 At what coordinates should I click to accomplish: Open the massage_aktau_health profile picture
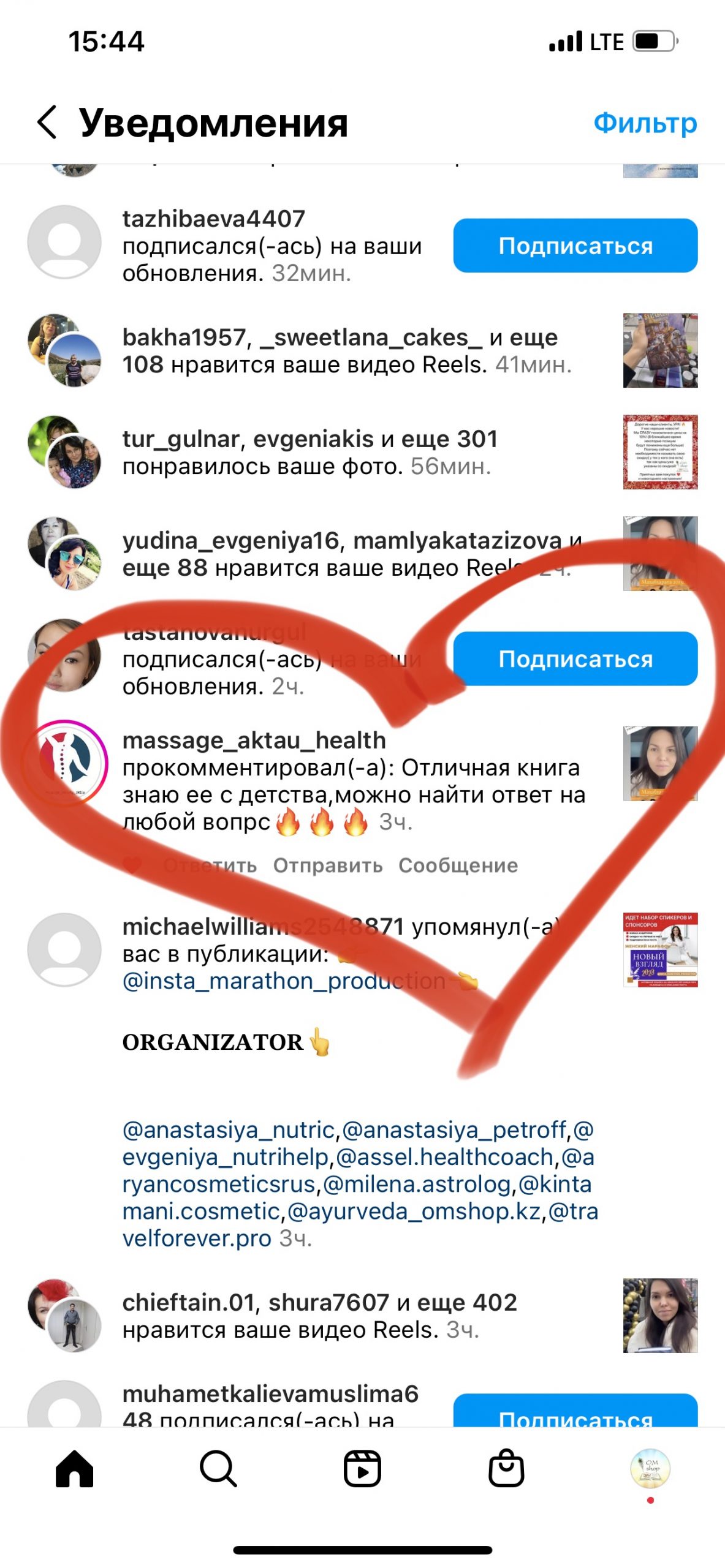(65, 763)
